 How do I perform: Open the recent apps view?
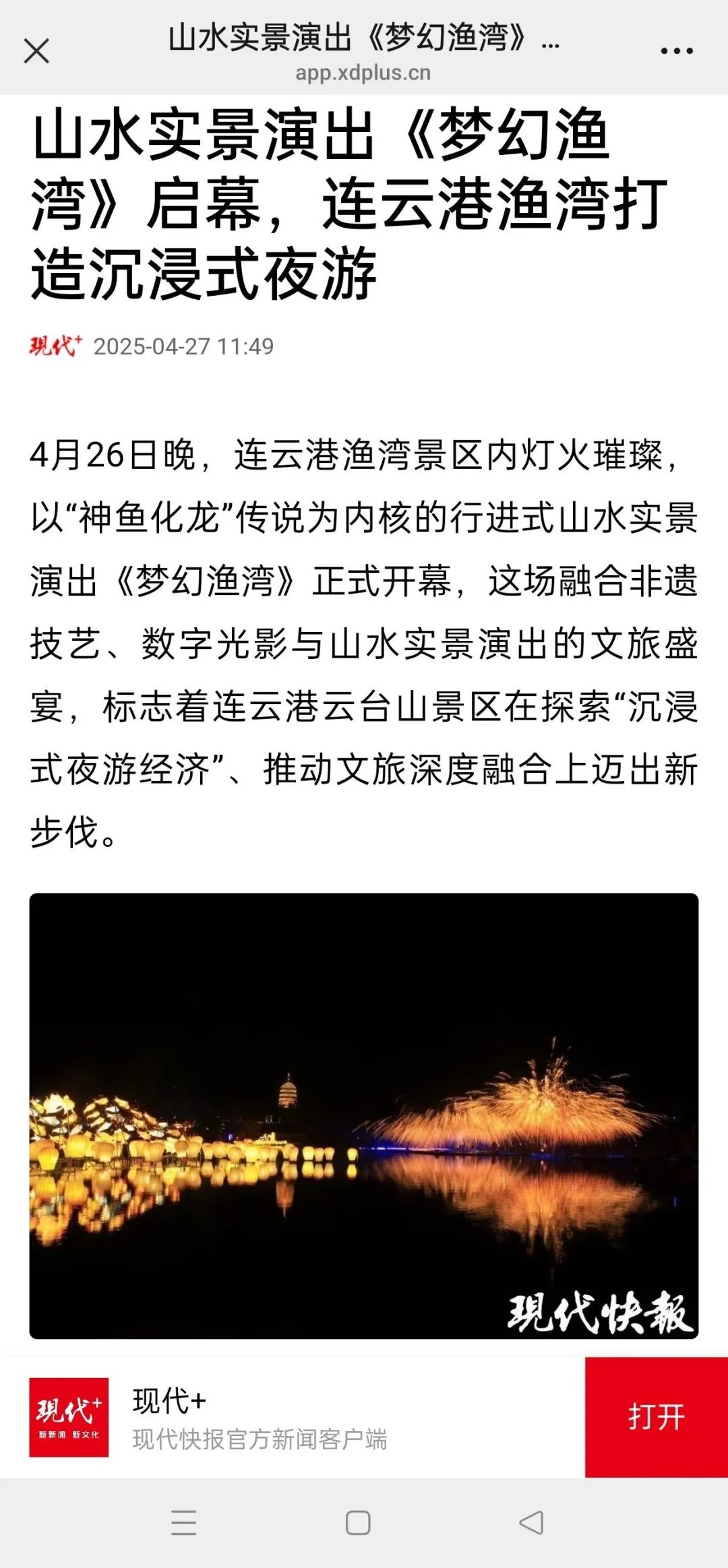pos(183,1522)
